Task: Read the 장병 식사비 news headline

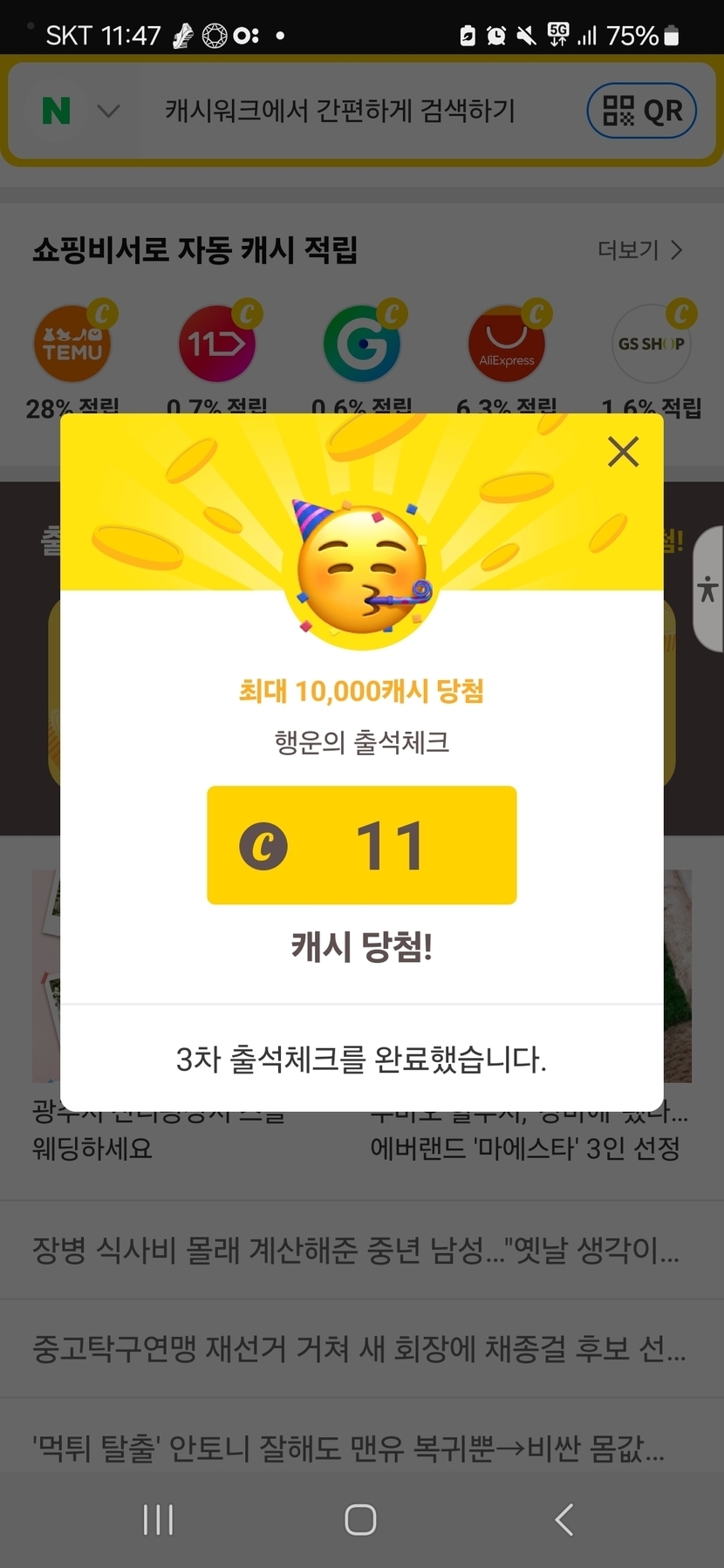Action: 355,1251
